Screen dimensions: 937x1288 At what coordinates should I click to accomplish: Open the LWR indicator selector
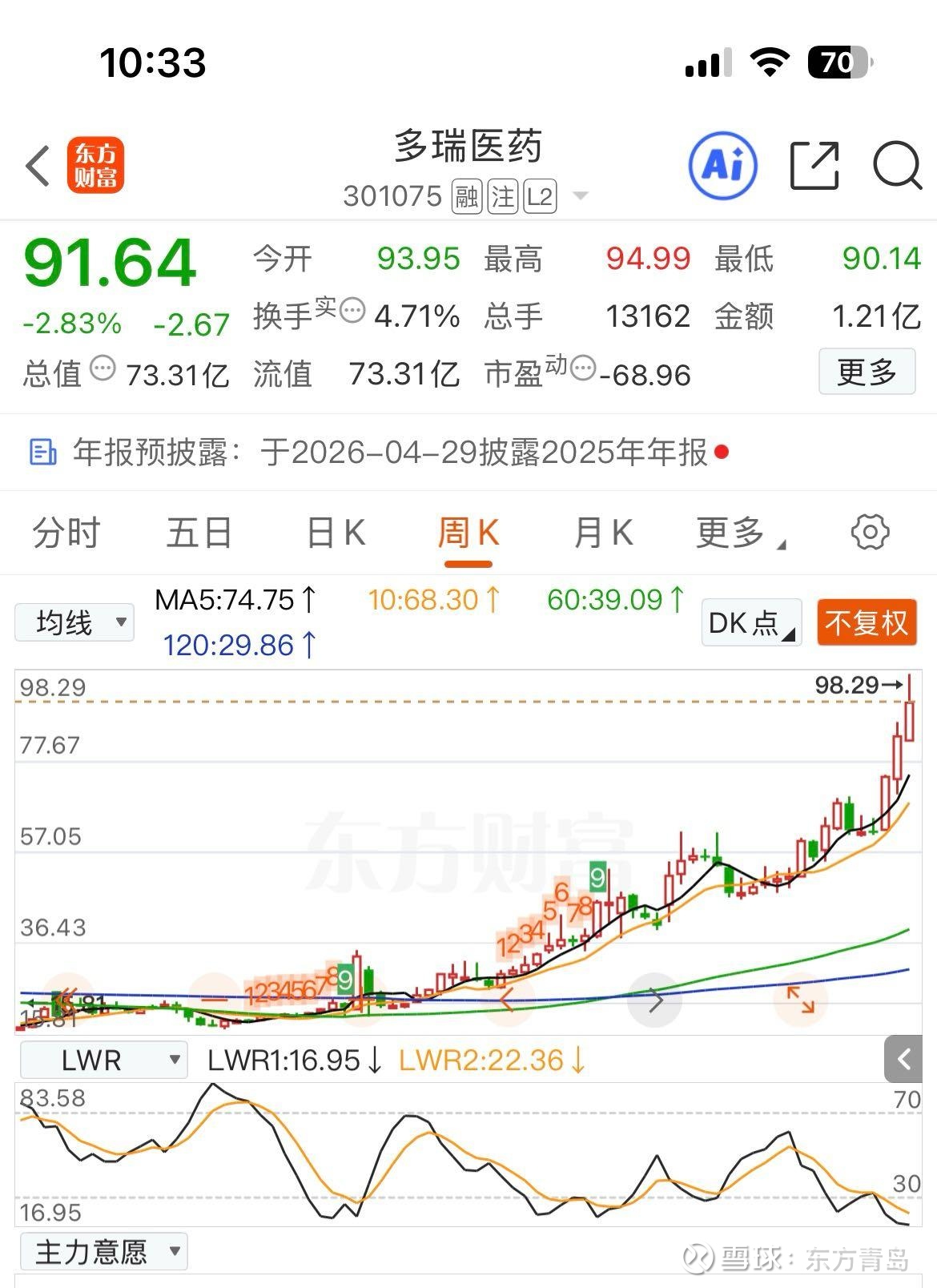coord(103,1059)
